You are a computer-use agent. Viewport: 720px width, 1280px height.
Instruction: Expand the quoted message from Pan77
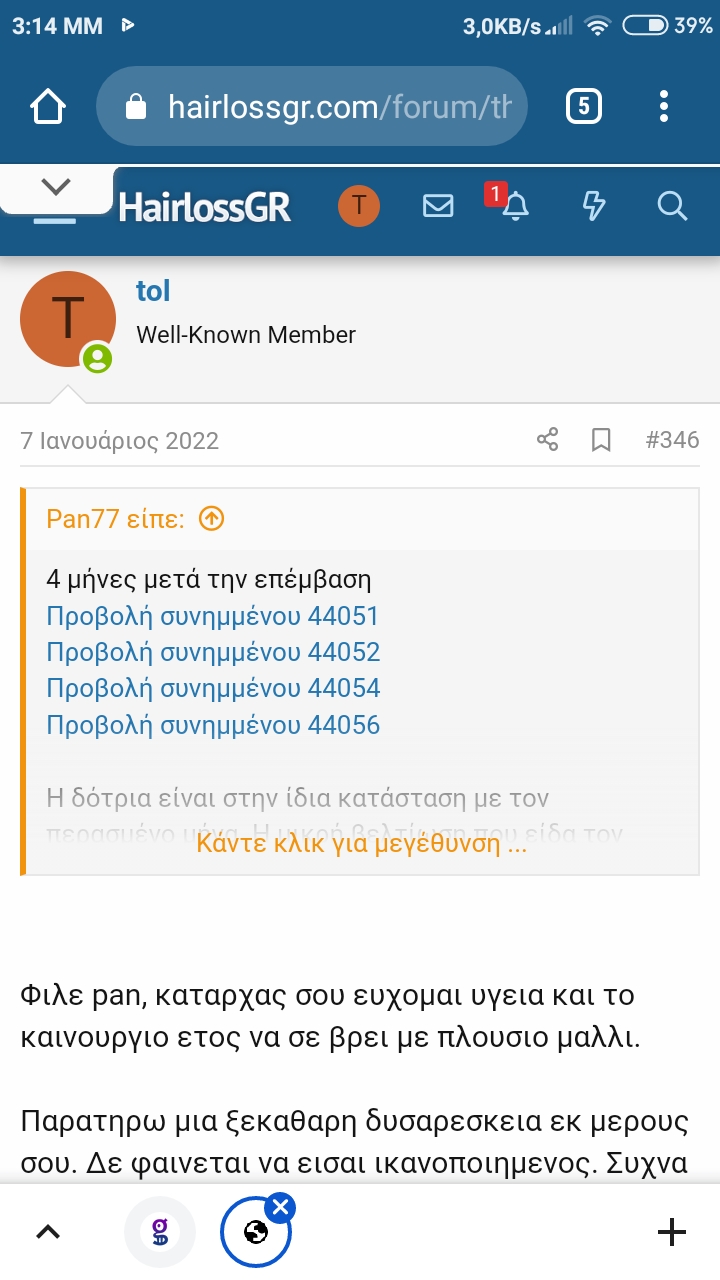pyautogui.click(x=361, y=842)
